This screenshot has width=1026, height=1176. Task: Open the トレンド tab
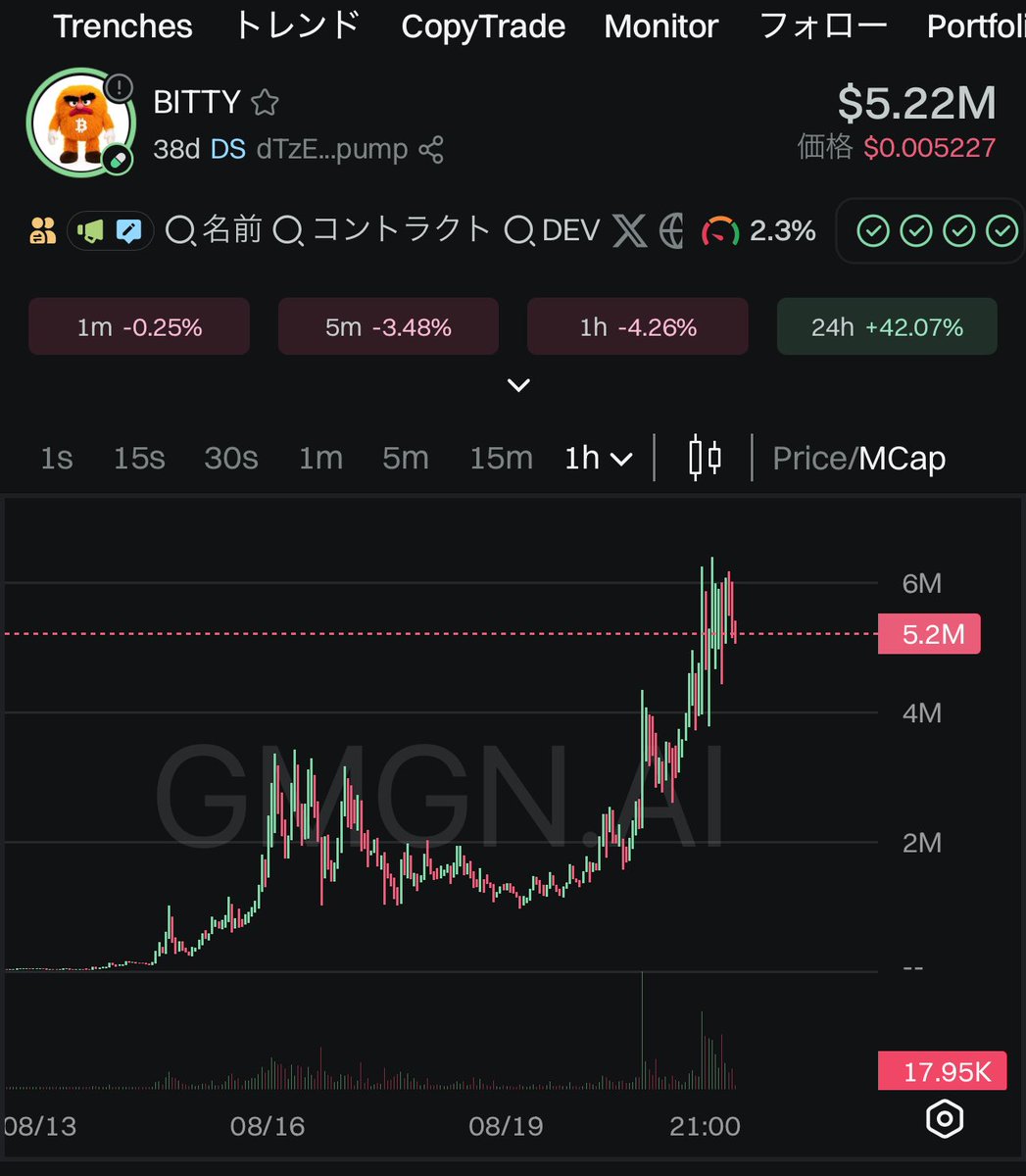(297, 26)
